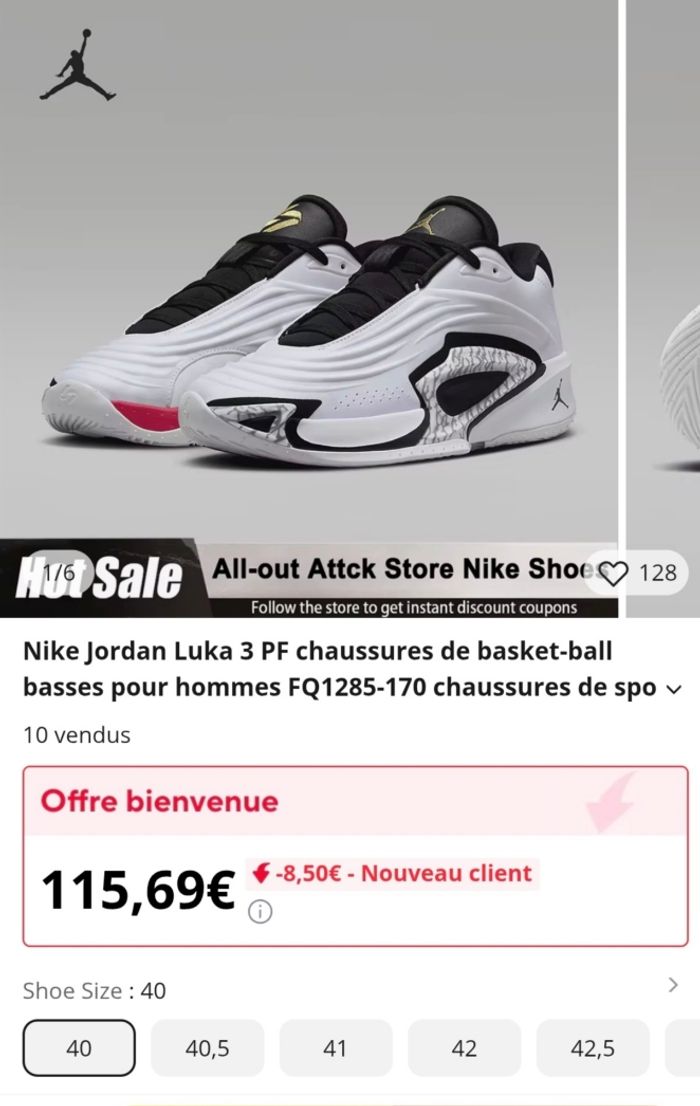This screenshot has height=1106, width=700.
Task: Add the Jordan Luka 3 to wishlist
Action: [x=613, y=573]
